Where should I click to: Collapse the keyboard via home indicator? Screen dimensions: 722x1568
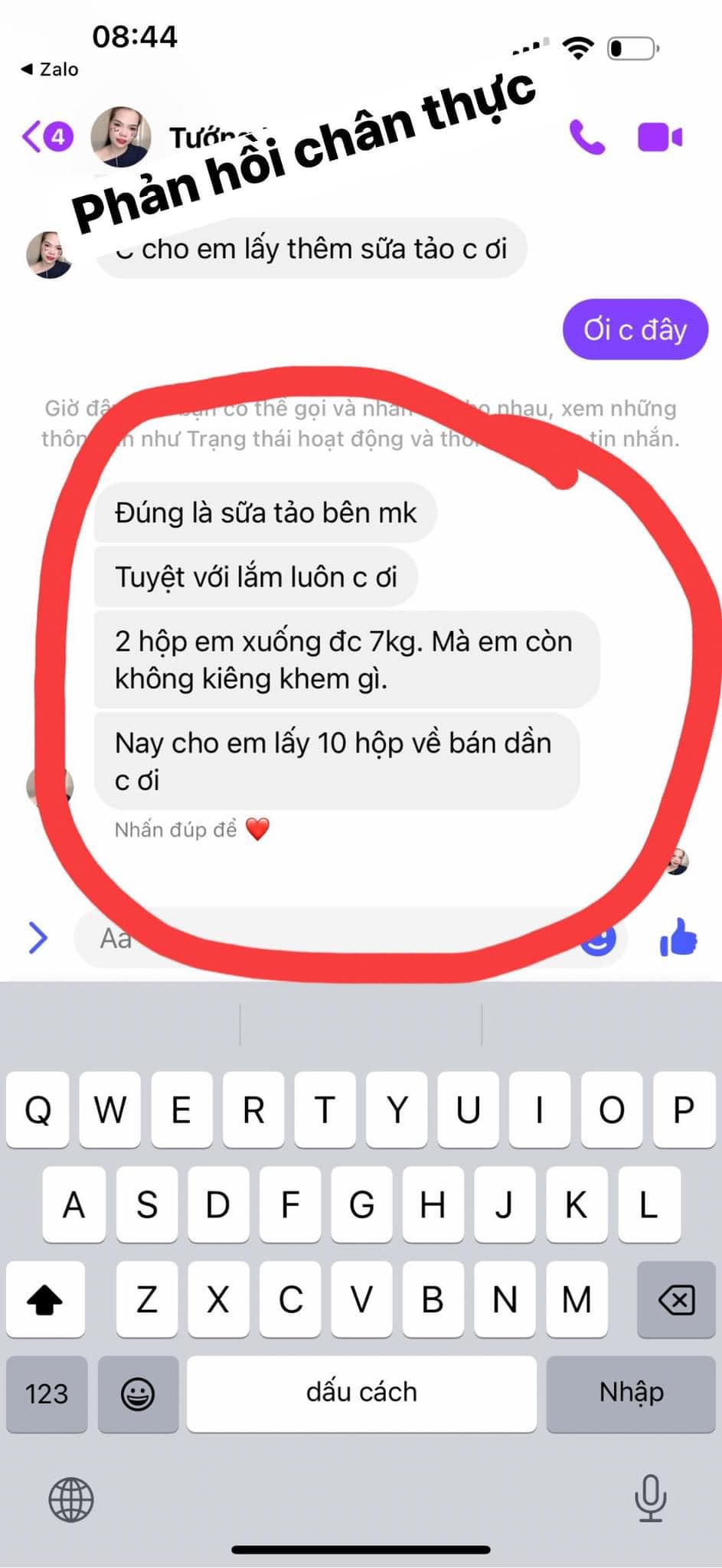pyautogui.click(x=361, y=1548)
